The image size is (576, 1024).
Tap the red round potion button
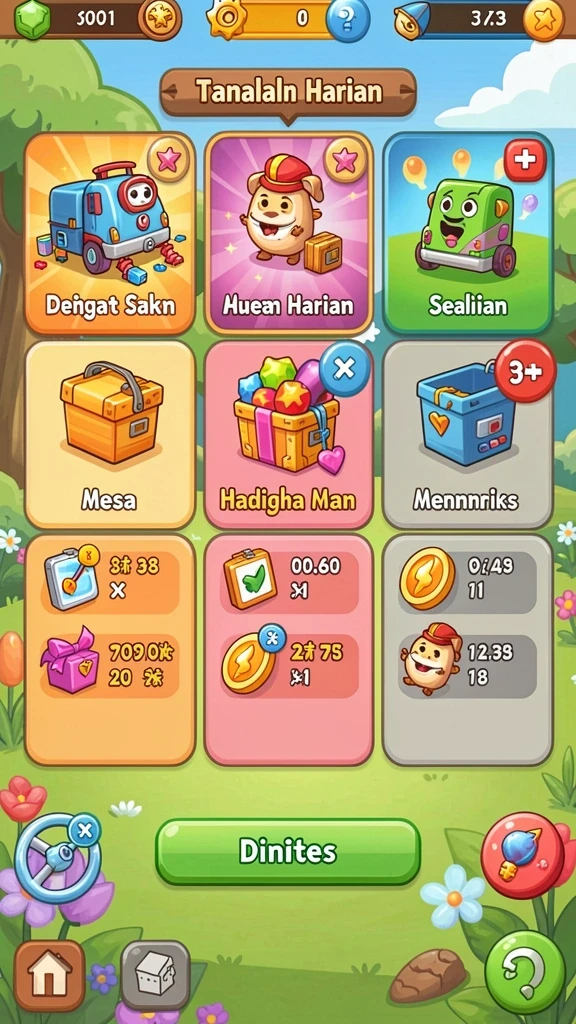[522, 856]
